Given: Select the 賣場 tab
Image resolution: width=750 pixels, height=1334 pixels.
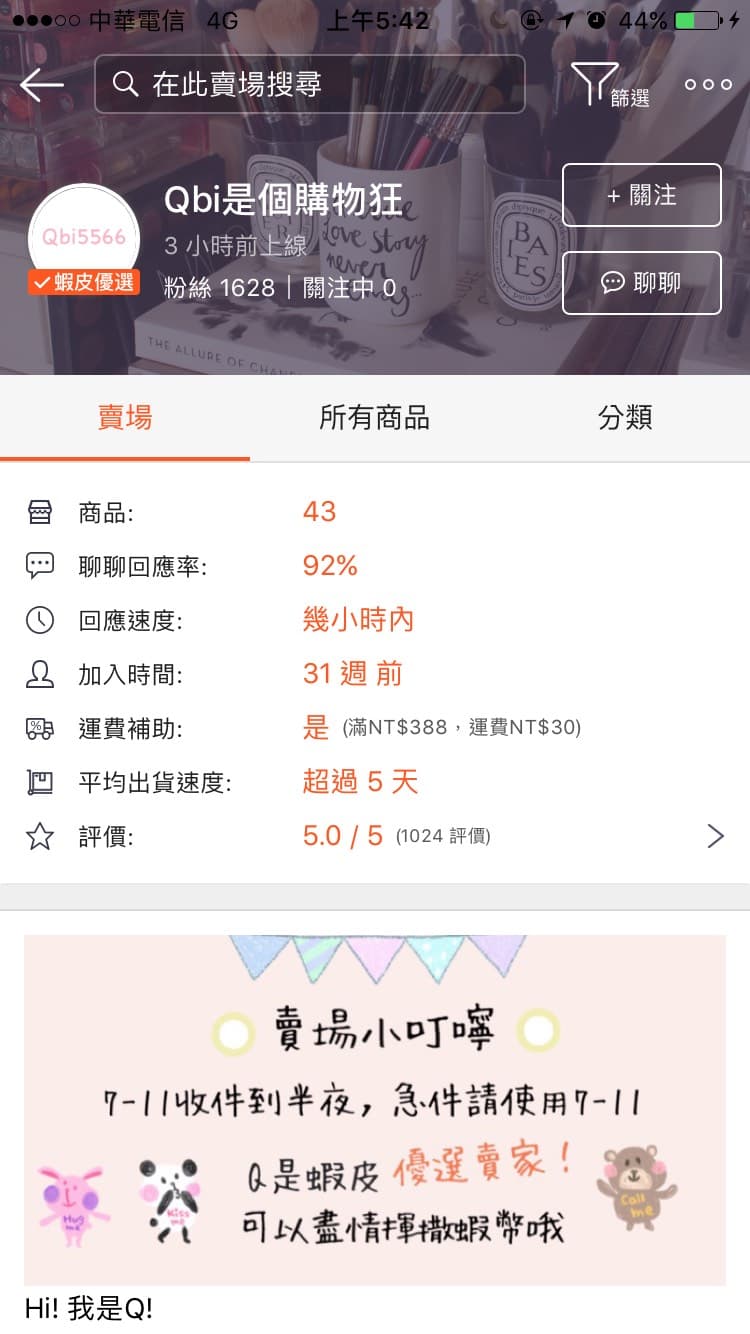Looking at the screenshot, I should [125, 418].
